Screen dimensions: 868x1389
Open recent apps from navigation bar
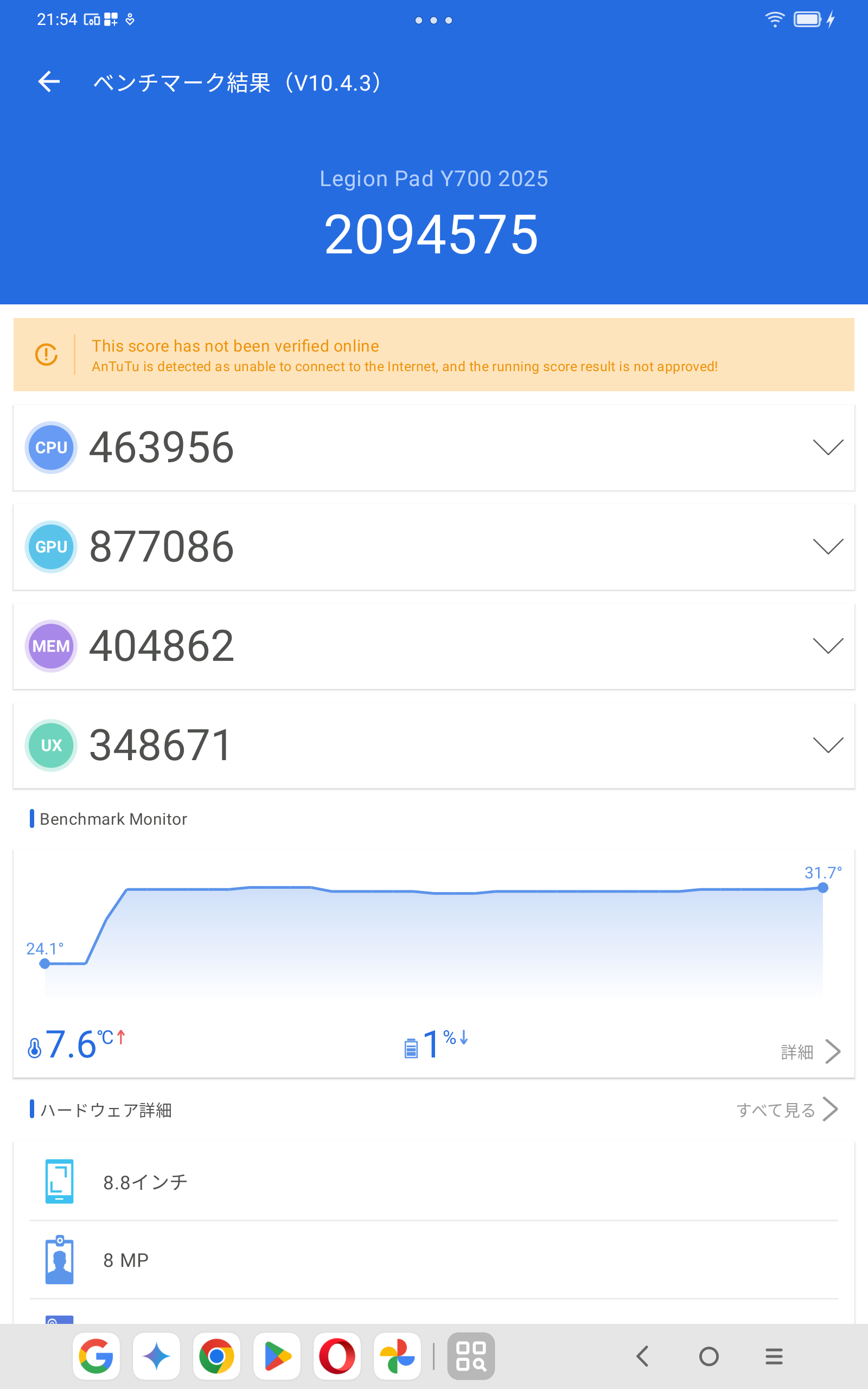774,1356
